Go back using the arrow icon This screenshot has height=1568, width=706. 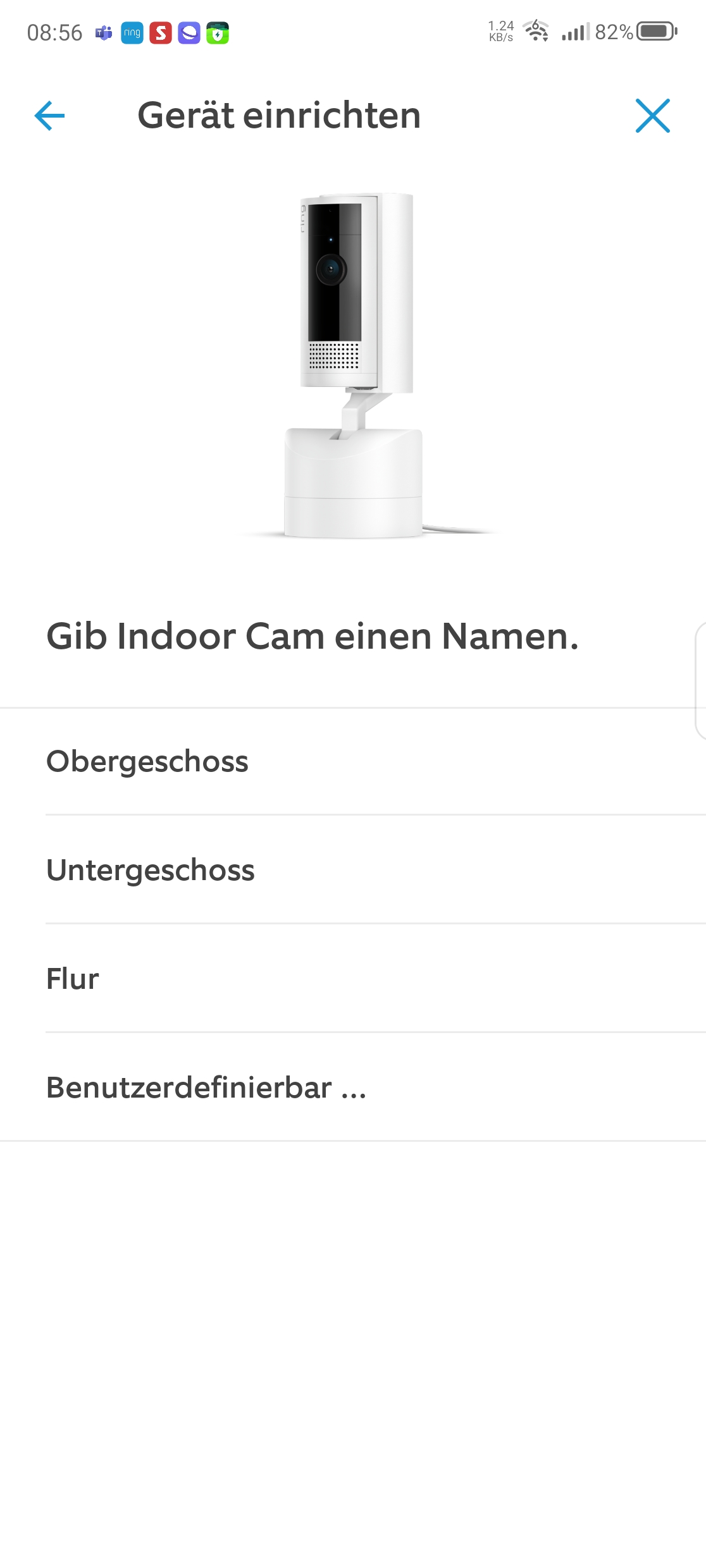[x=49, y=116]
